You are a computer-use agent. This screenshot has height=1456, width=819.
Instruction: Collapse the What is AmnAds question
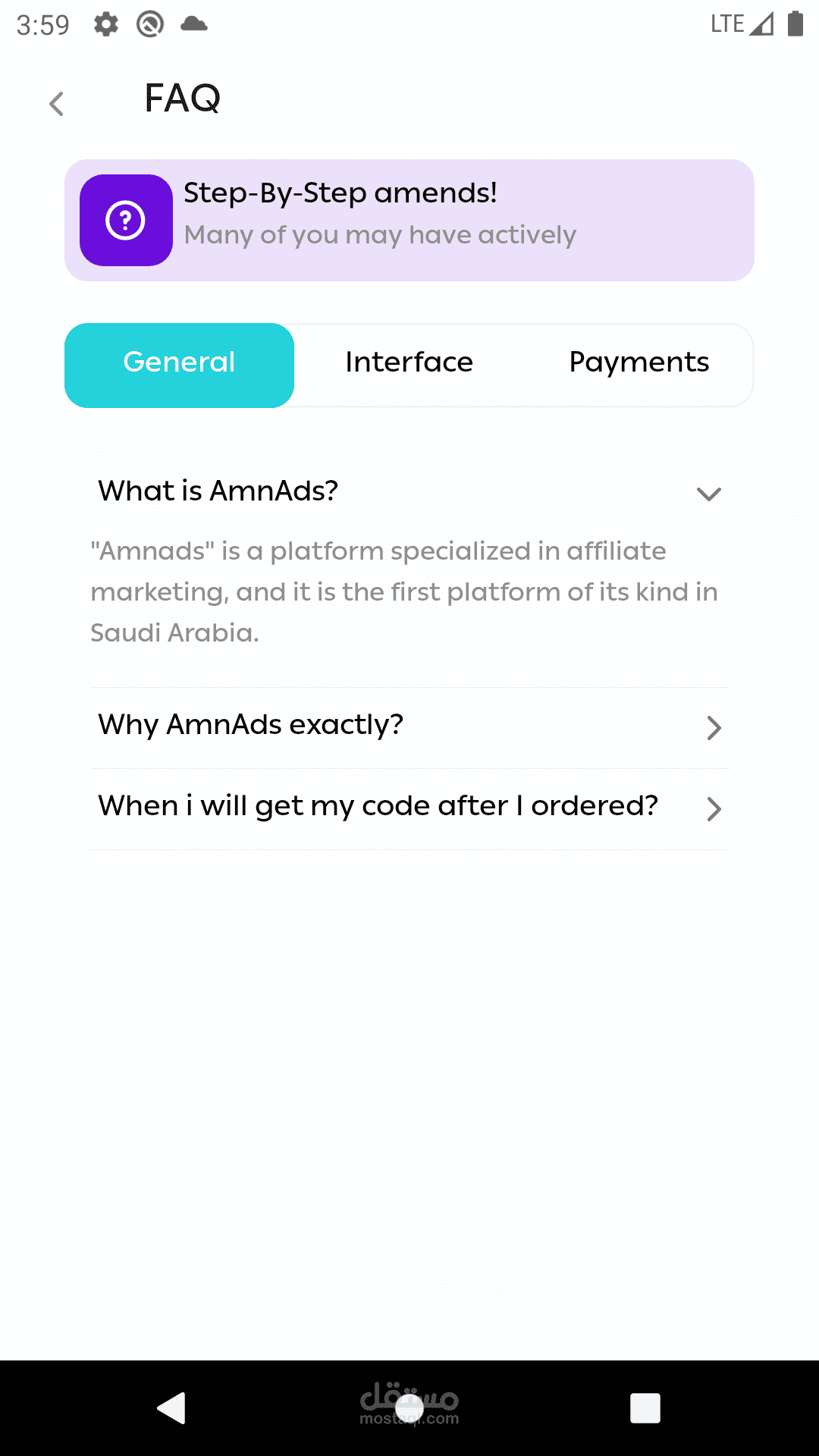click(409, 492)
